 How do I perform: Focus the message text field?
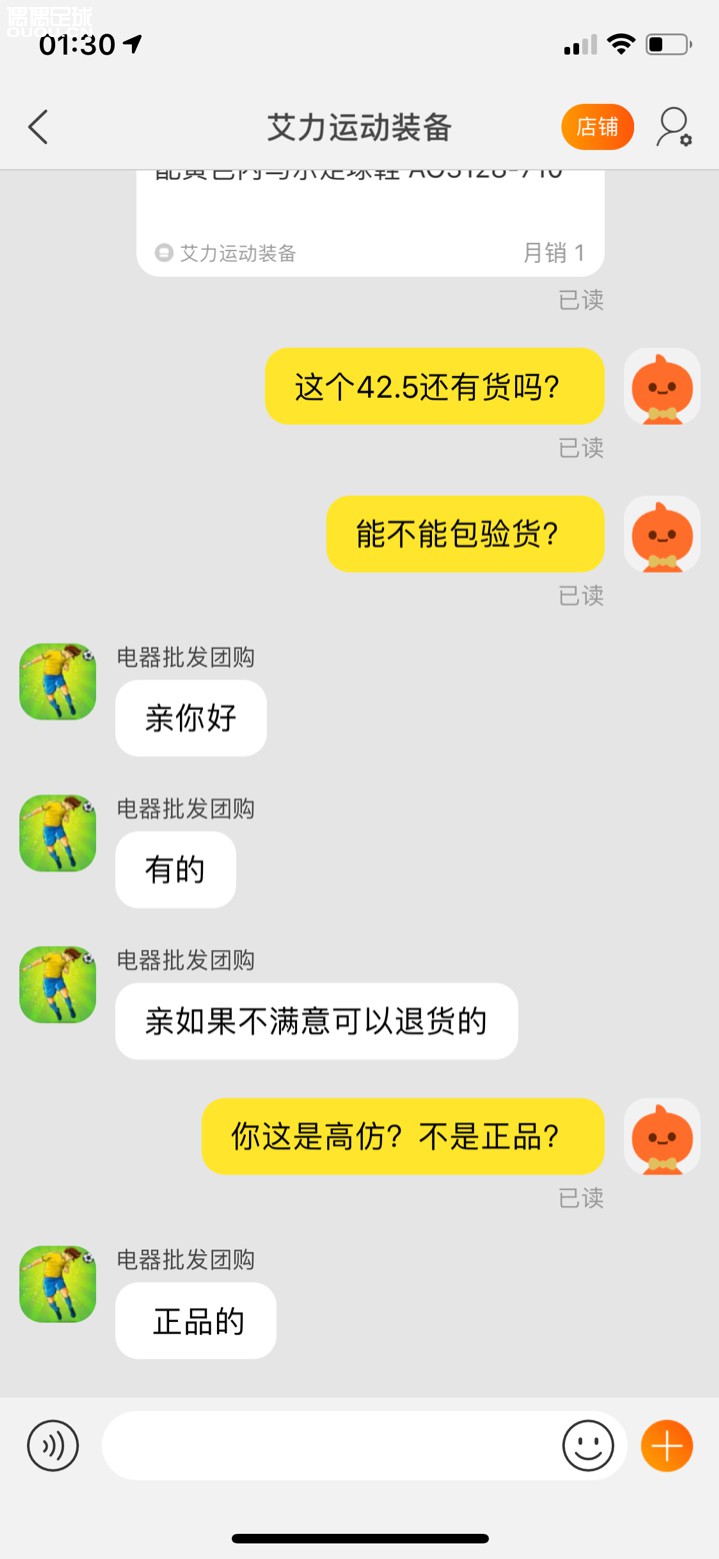click(x=330, y=1446)
